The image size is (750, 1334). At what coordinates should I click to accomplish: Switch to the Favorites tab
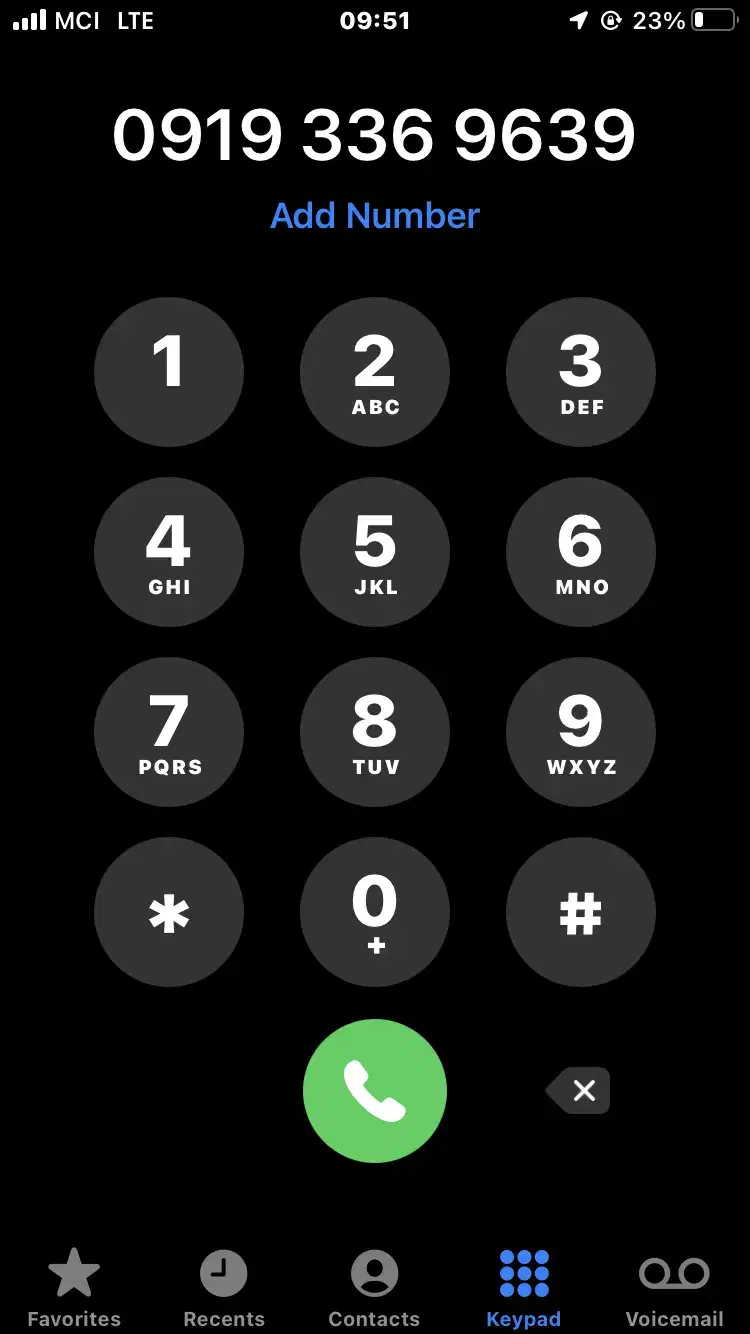click(74, 1288)
